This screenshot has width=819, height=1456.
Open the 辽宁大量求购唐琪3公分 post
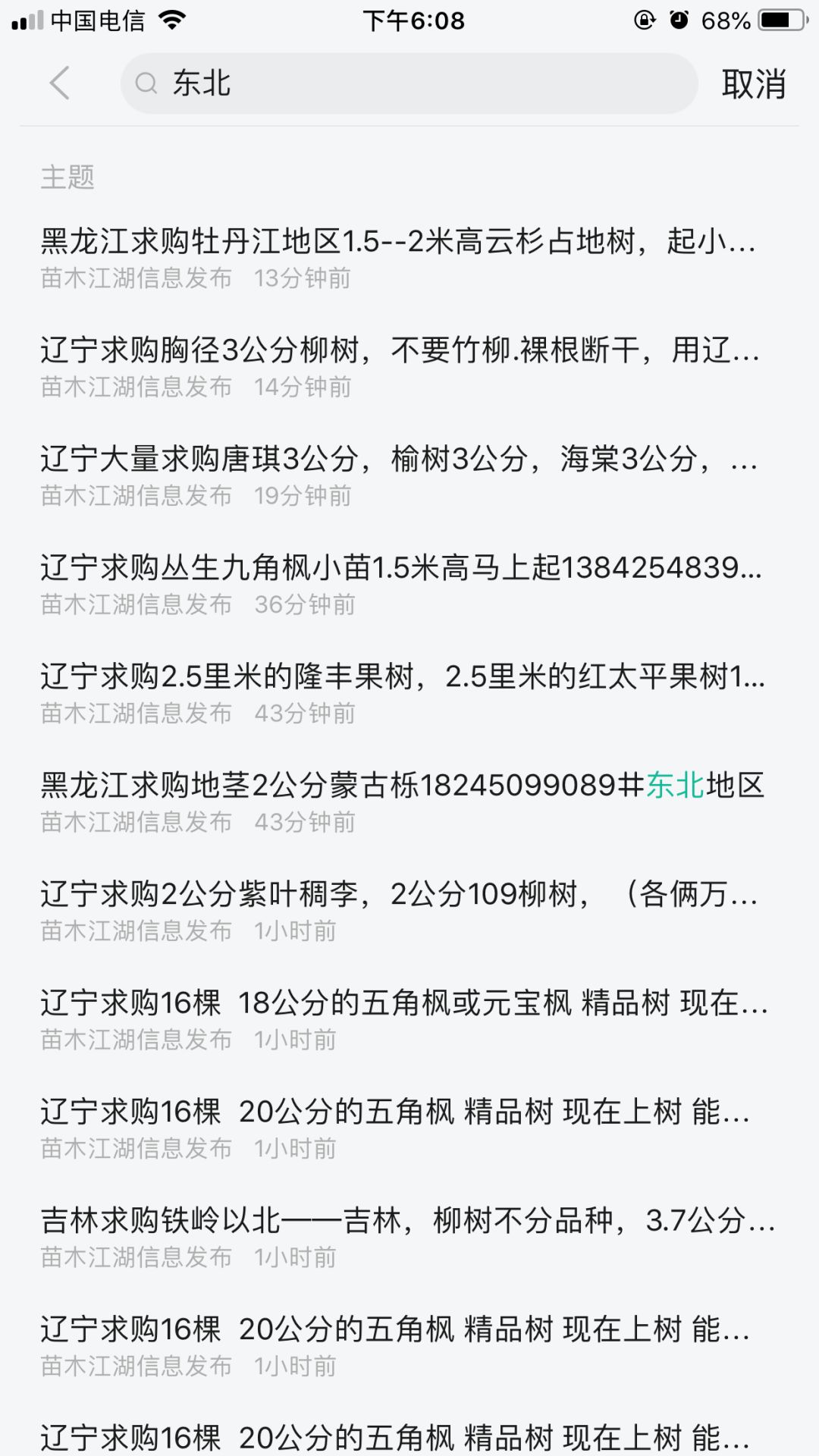[409, 475]
